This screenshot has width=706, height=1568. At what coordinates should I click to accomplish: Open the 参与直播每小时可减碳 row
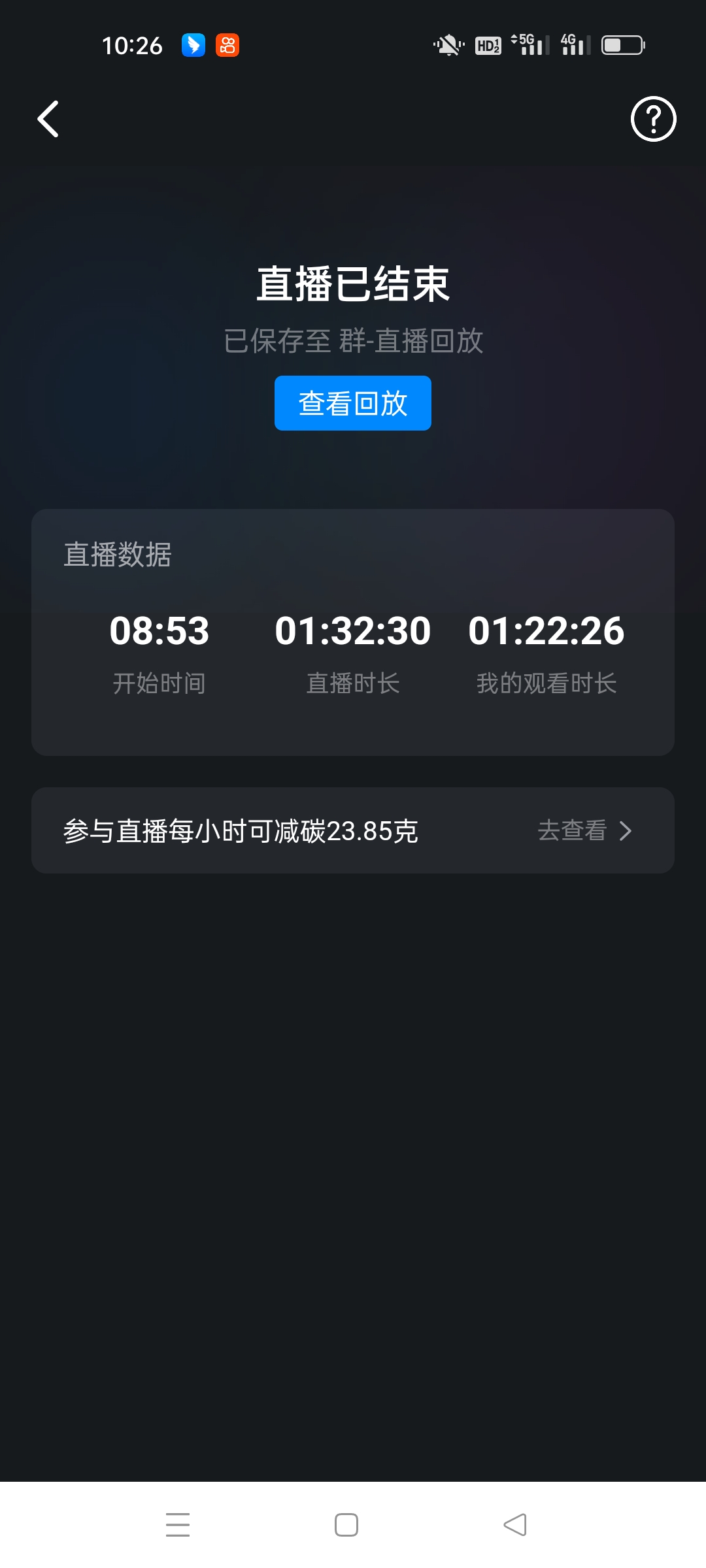353,830
